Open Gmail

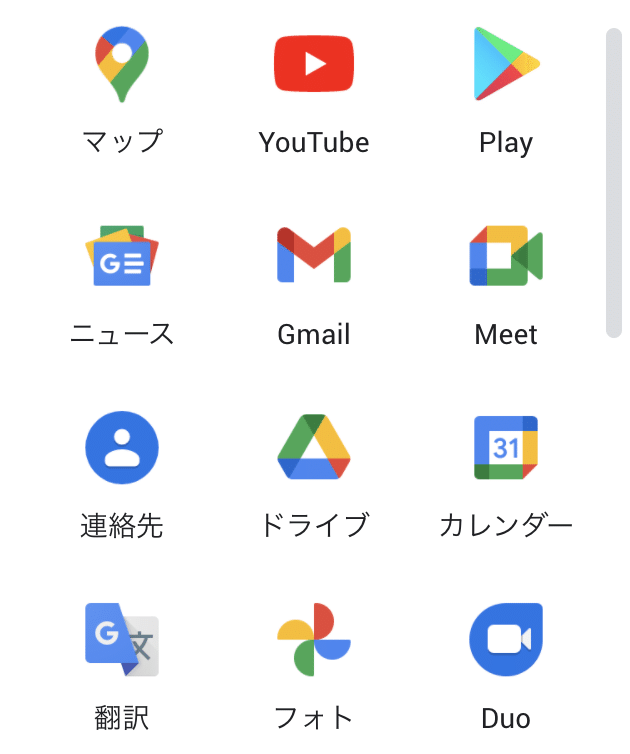[314, 256]
